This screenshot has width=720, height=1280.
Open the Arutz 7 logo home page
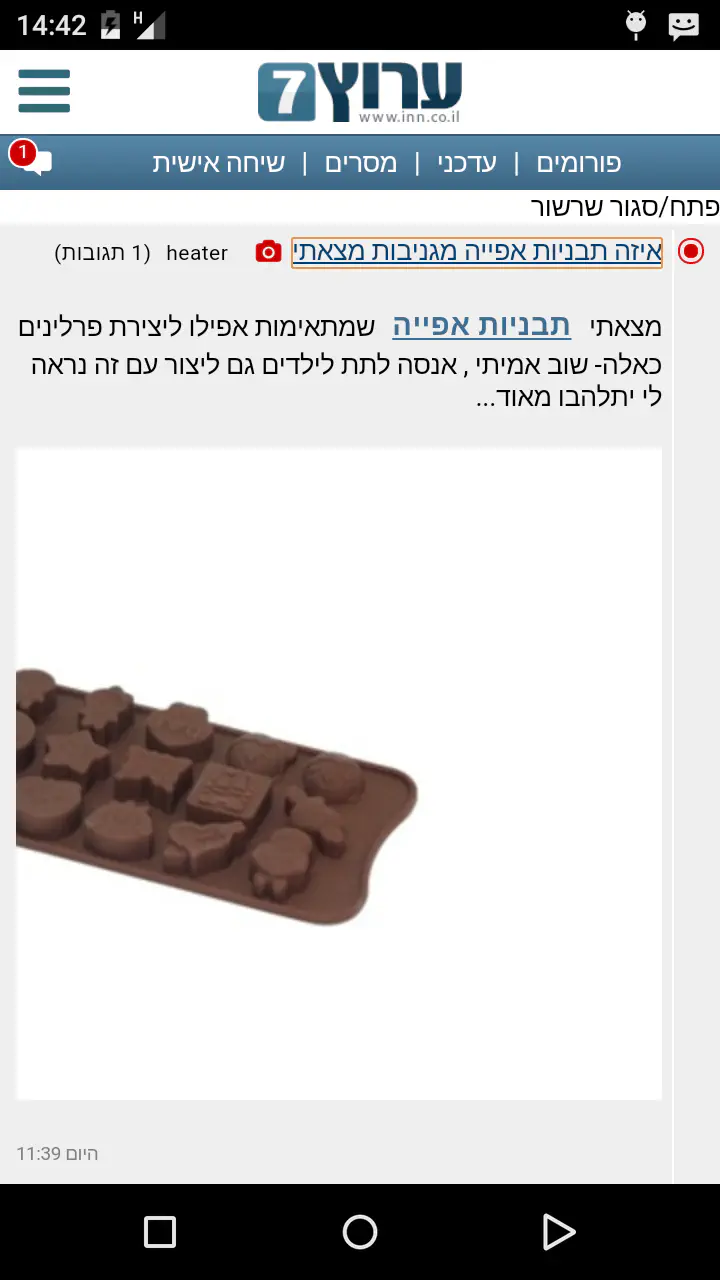[360, 92]
